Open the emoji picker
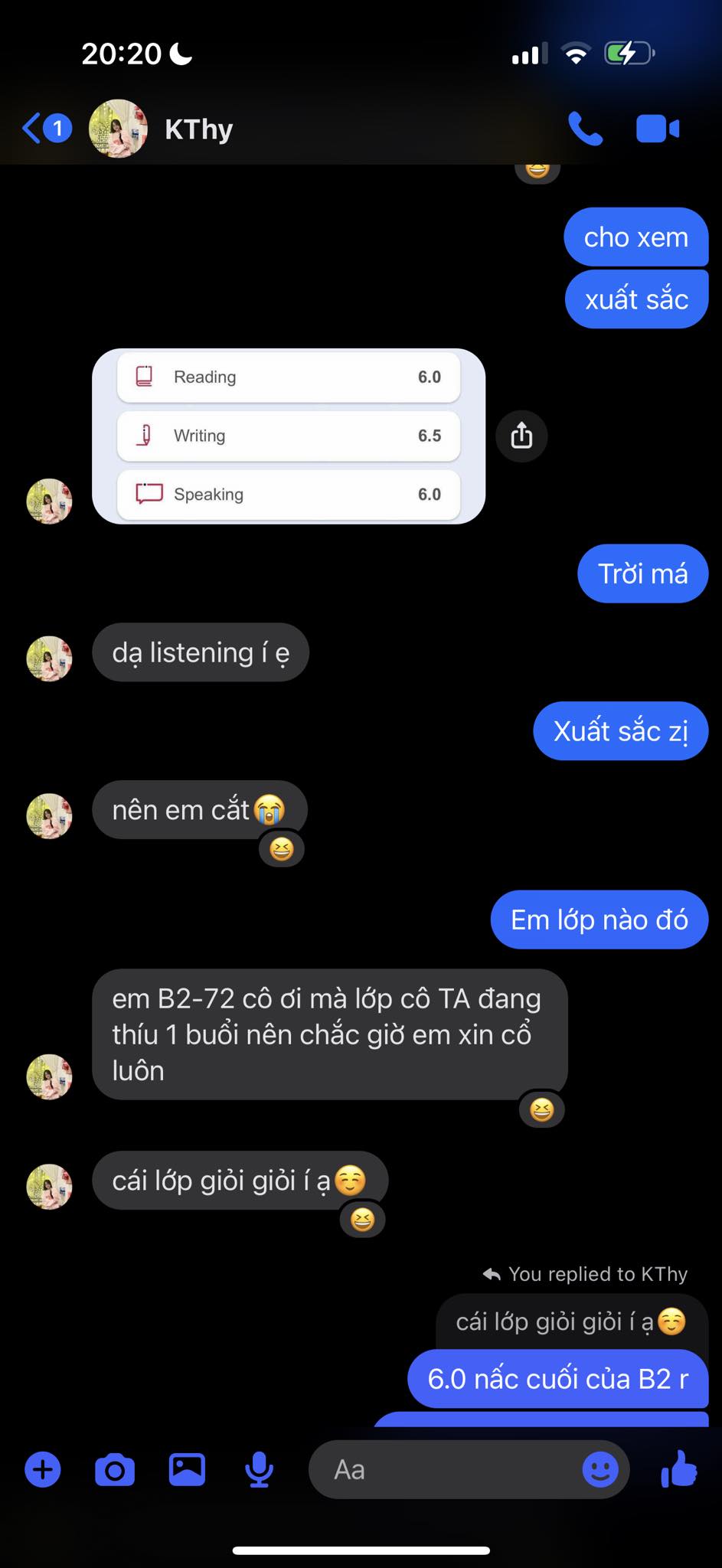This screenshot has width=722, height=1568. point(600,1469)
